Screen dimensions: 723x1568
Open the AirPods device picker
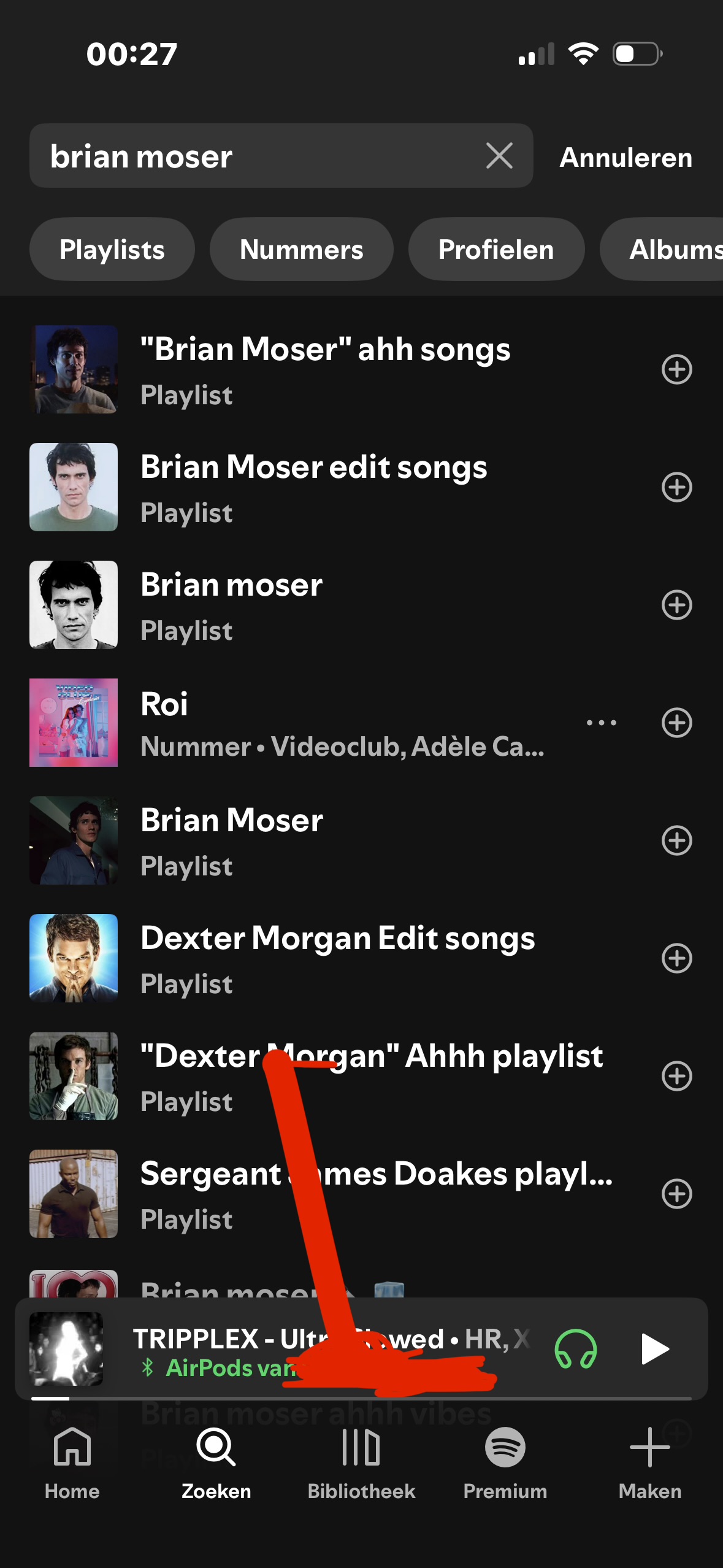pyautogui.click(x=576, y=1349)
